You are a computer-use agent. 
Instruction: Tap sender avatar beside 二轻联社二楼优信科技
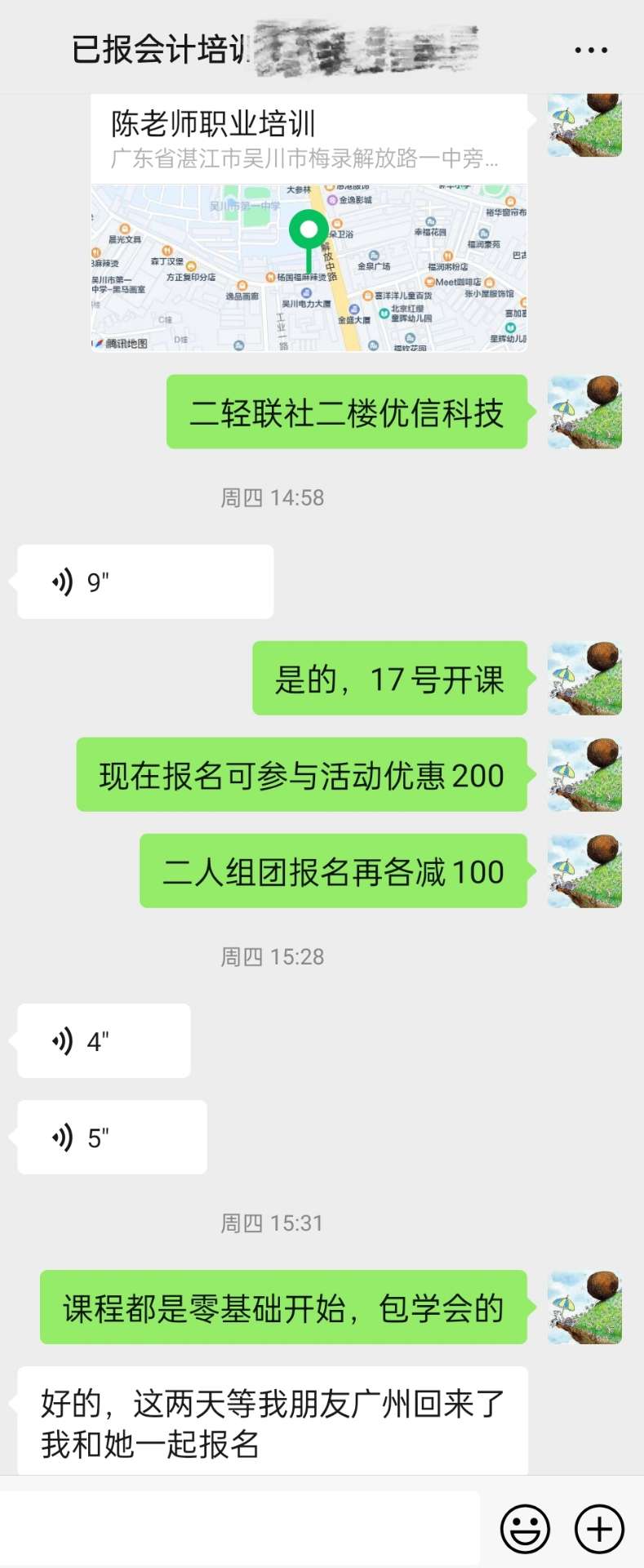[584, 412]
